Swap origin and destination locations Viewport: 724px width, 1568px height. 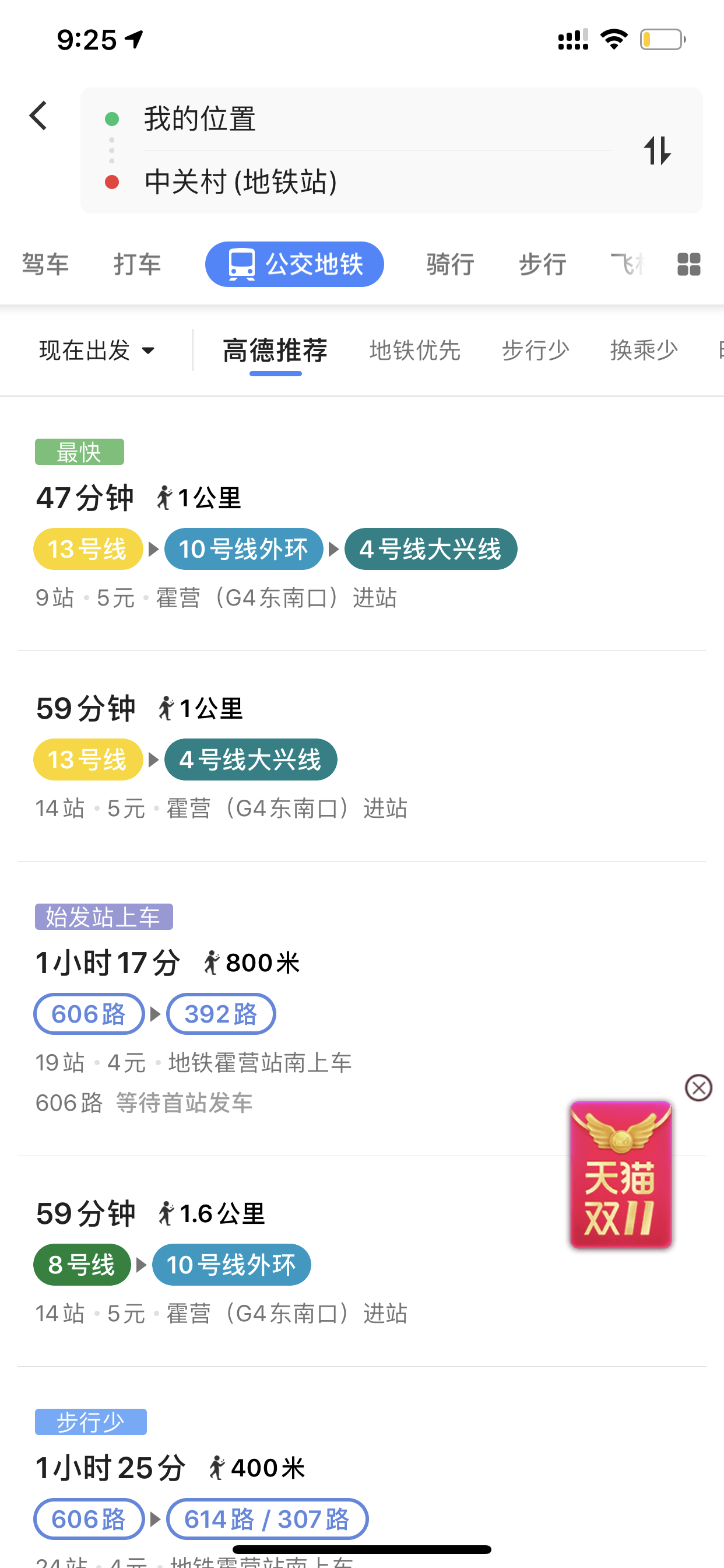coord(657,150)
